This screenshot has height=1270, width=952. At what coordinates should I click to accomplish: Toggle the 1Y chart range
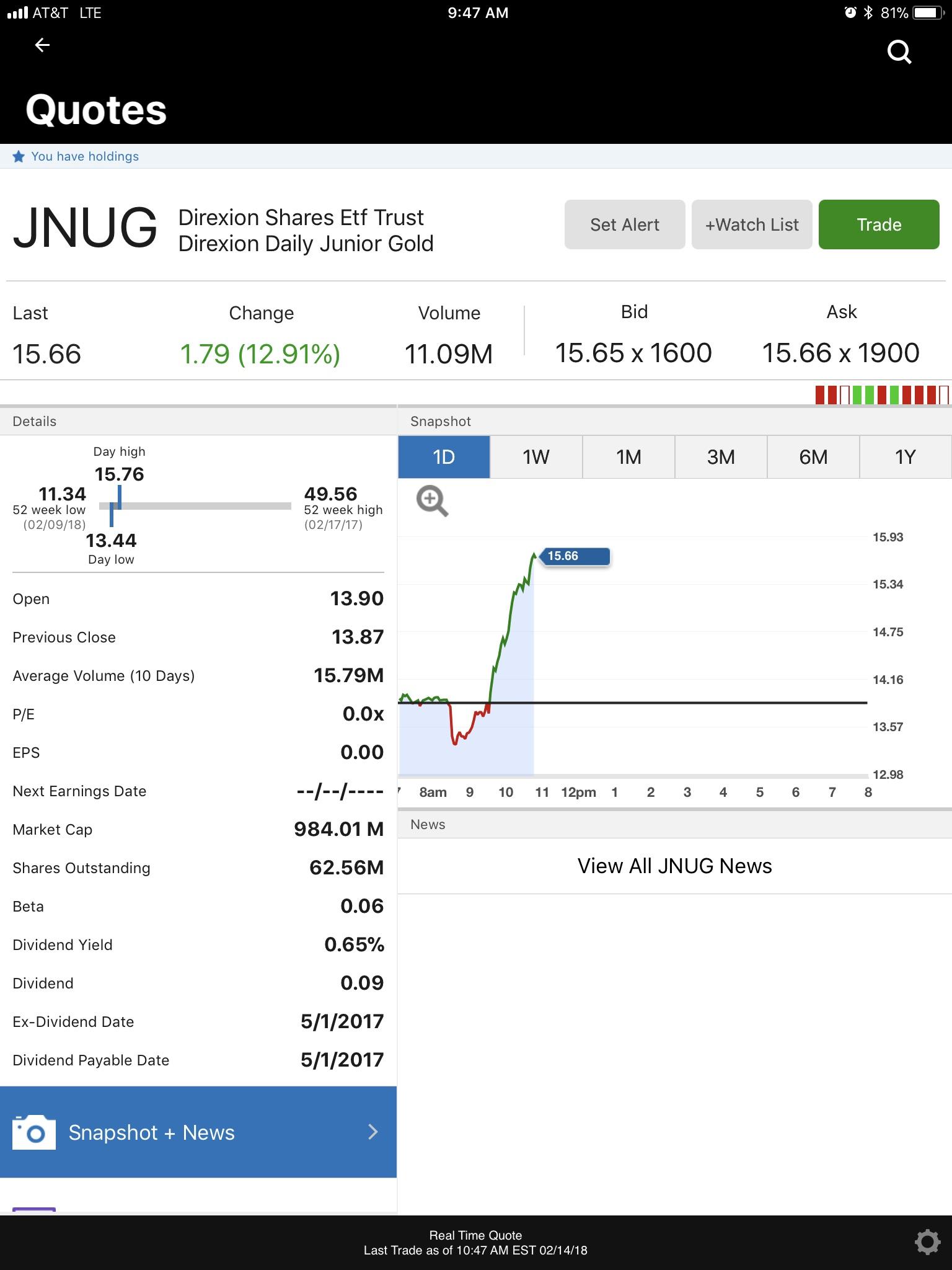(905, 457)
